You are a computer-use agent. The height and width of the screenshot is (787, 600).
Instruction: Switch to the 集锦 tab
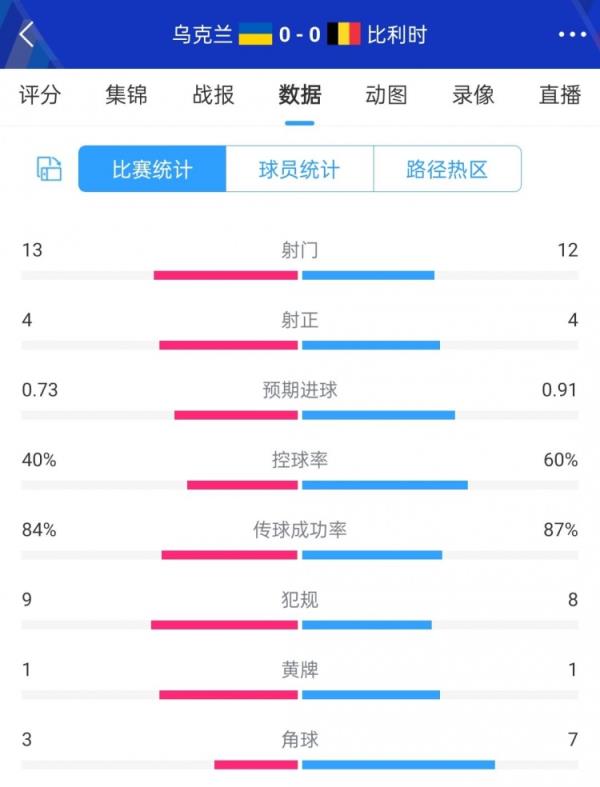tap(126, 95)
